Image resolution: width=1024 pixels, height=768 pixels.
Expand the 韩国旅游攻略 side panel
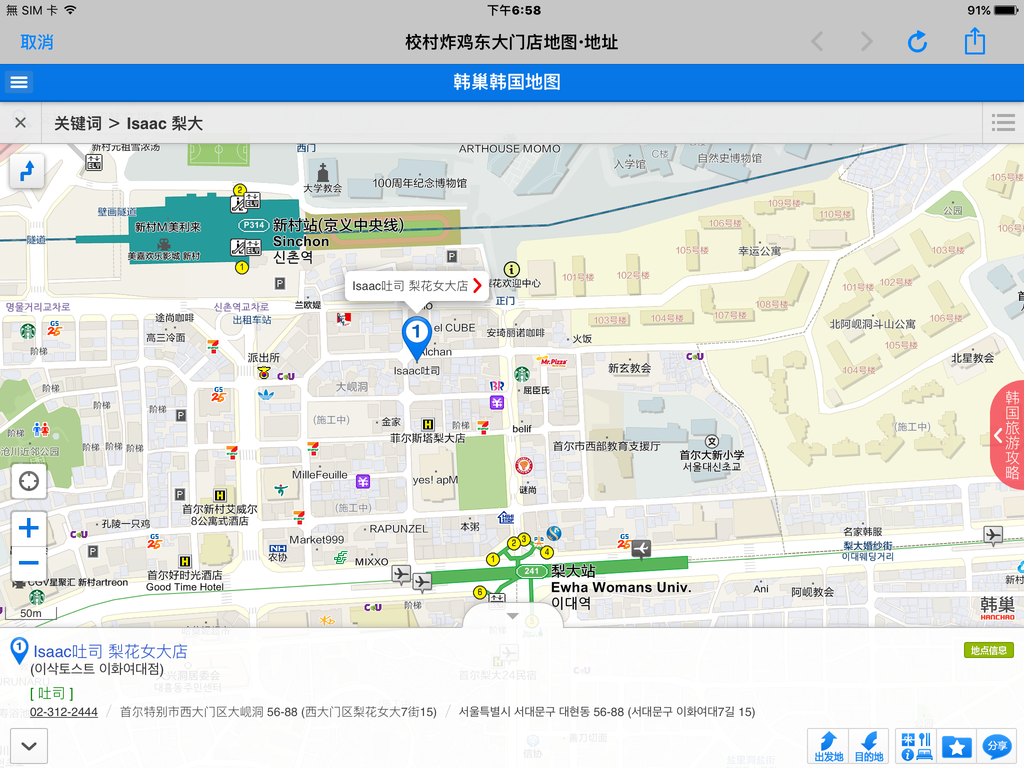tap(1007, 435)
